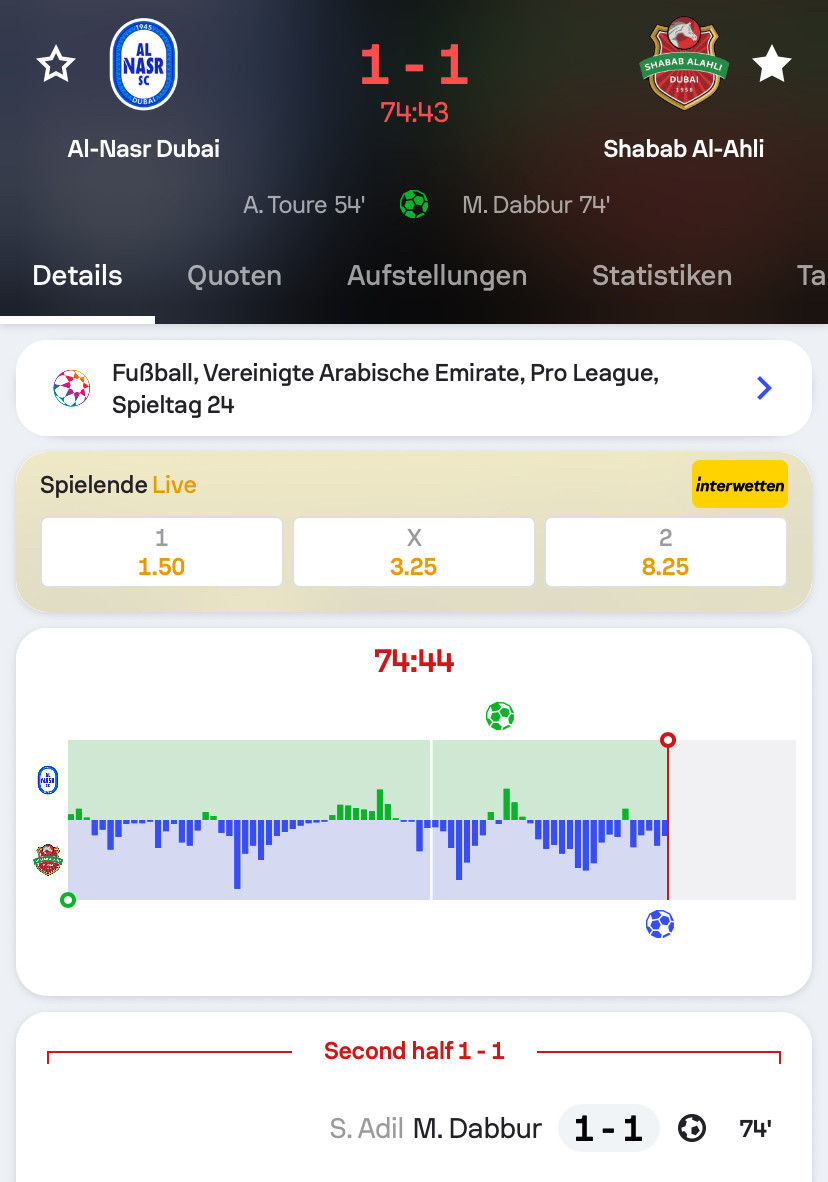This screenshot has height=1182, width=828.
Task: Switch to the Quoten tab
Action: (x=234, y=276)
